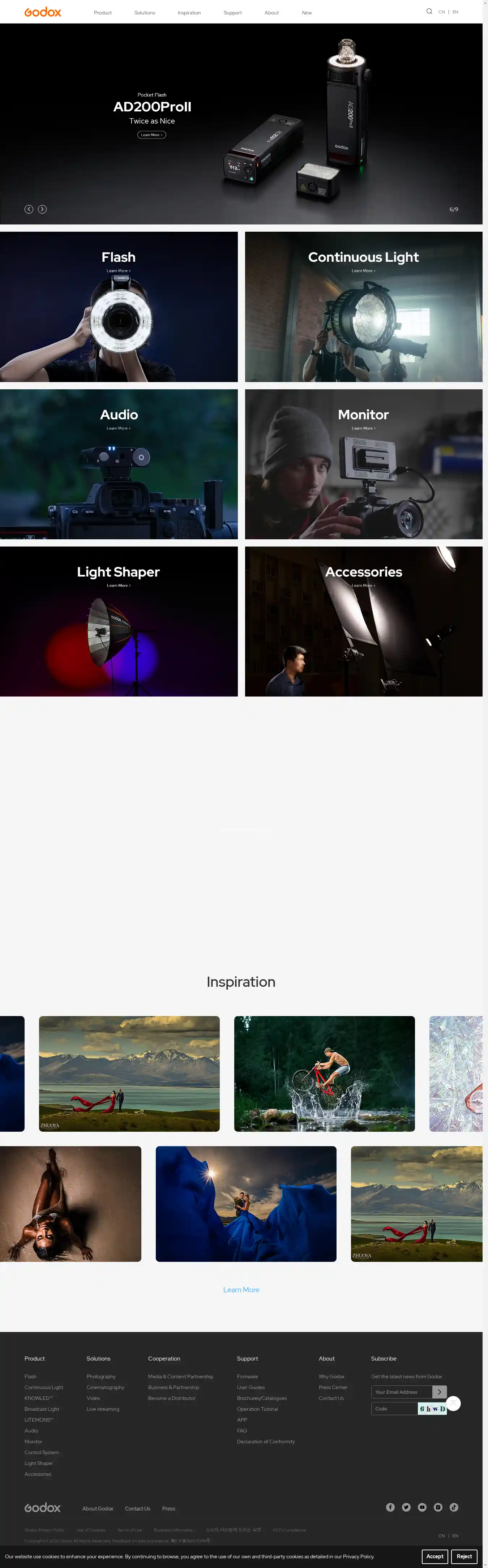Advance to the next banner slide
Image resolution: width=488 pixels, height=1568 pixels.
pos(42,209)
